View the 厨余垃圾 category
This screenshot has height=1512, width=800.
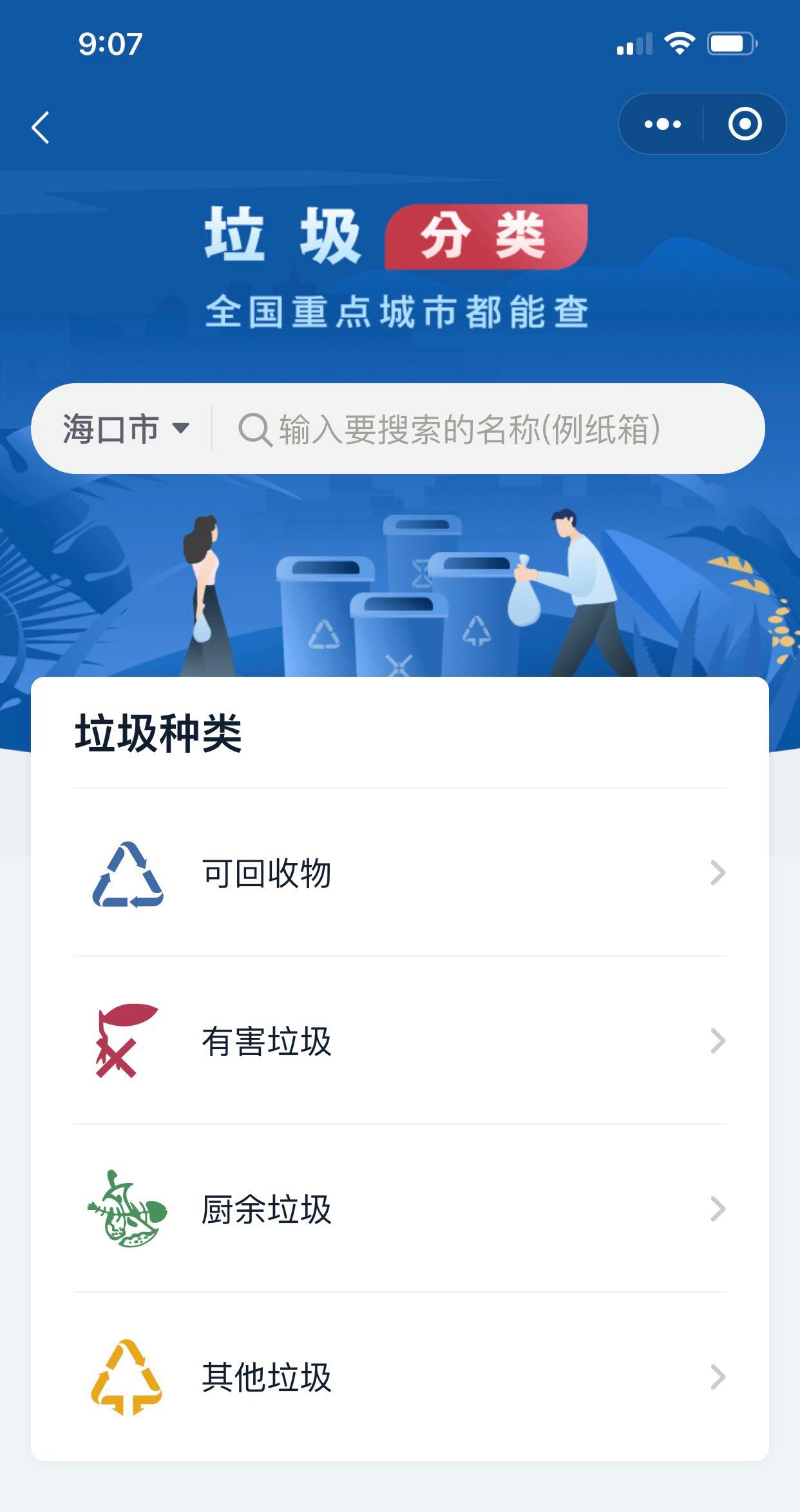(x=399, y=1209)
